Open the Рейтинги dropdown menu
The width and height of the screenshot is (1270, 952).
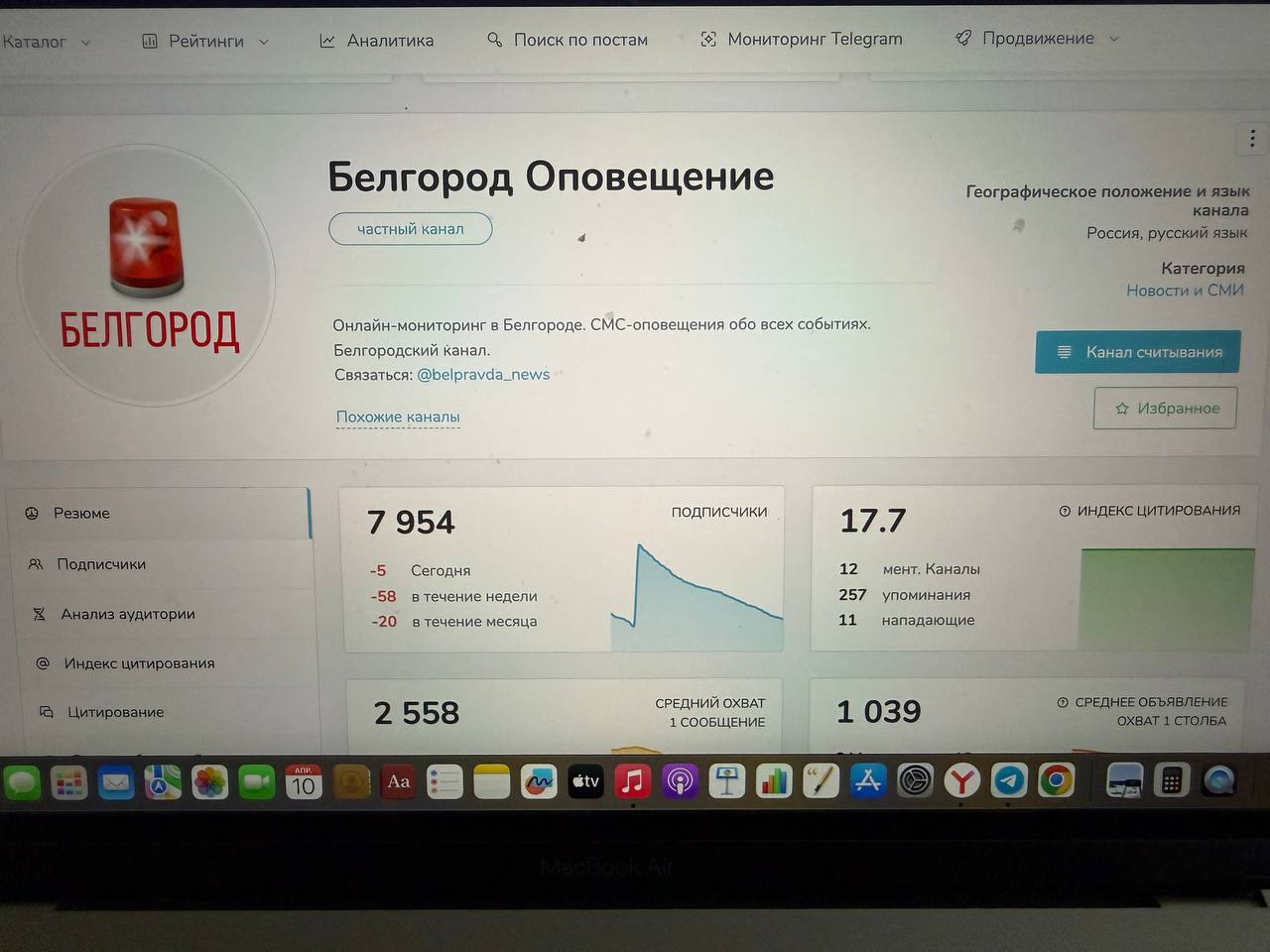click(x=205, y=42)
